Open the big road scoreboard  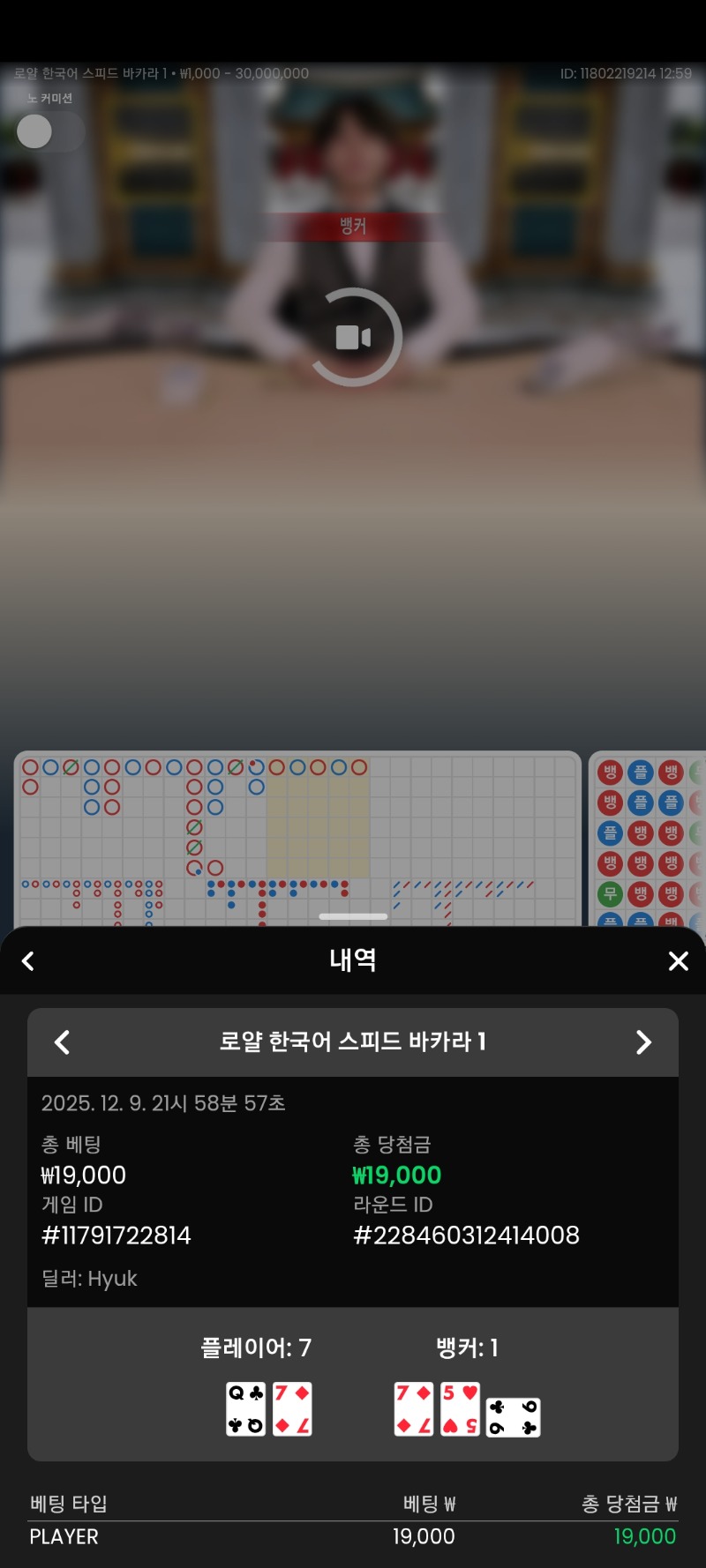click(x=297, y=836)
